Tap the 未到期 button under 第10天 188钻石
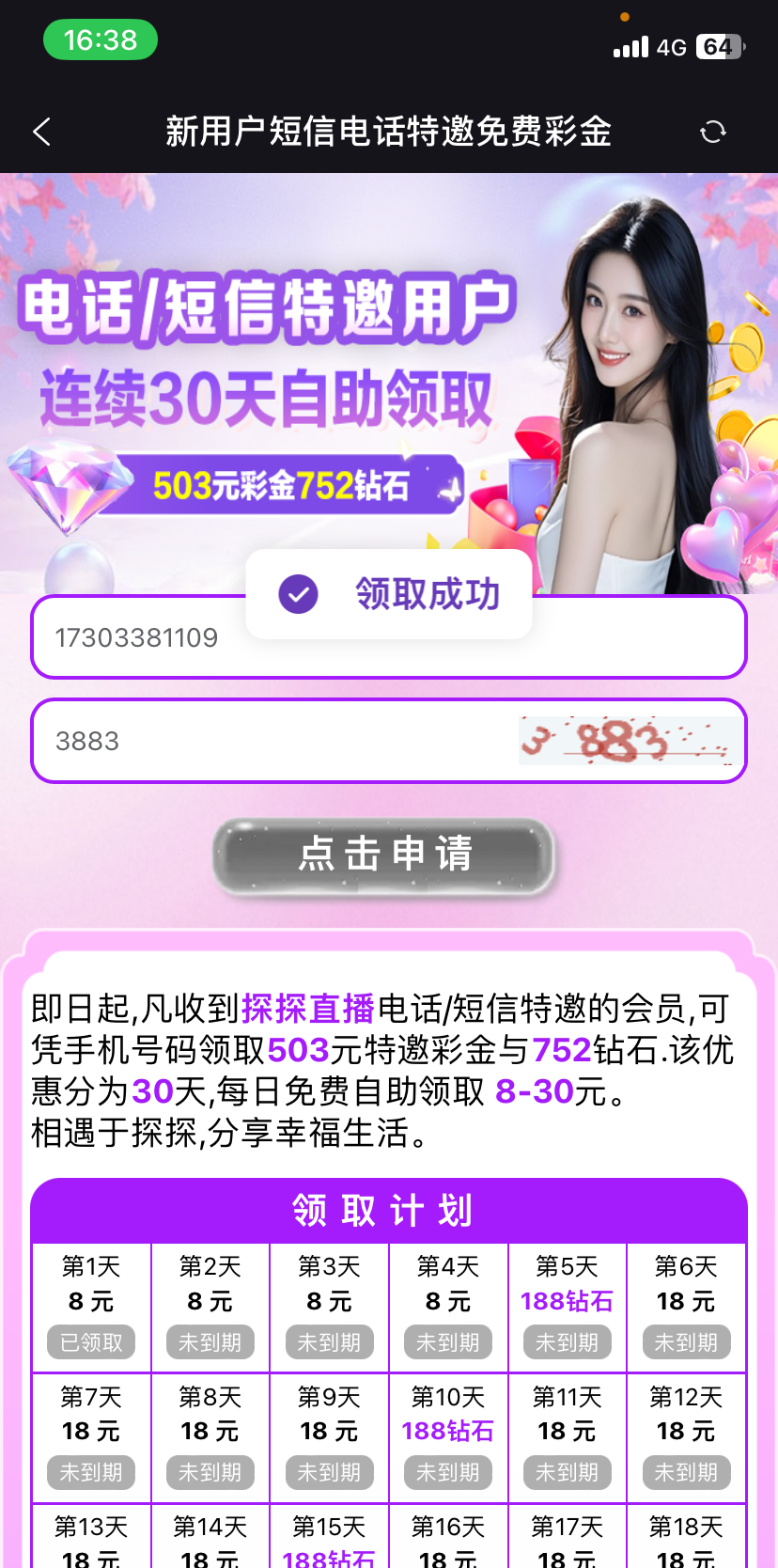 point(448,1472)
